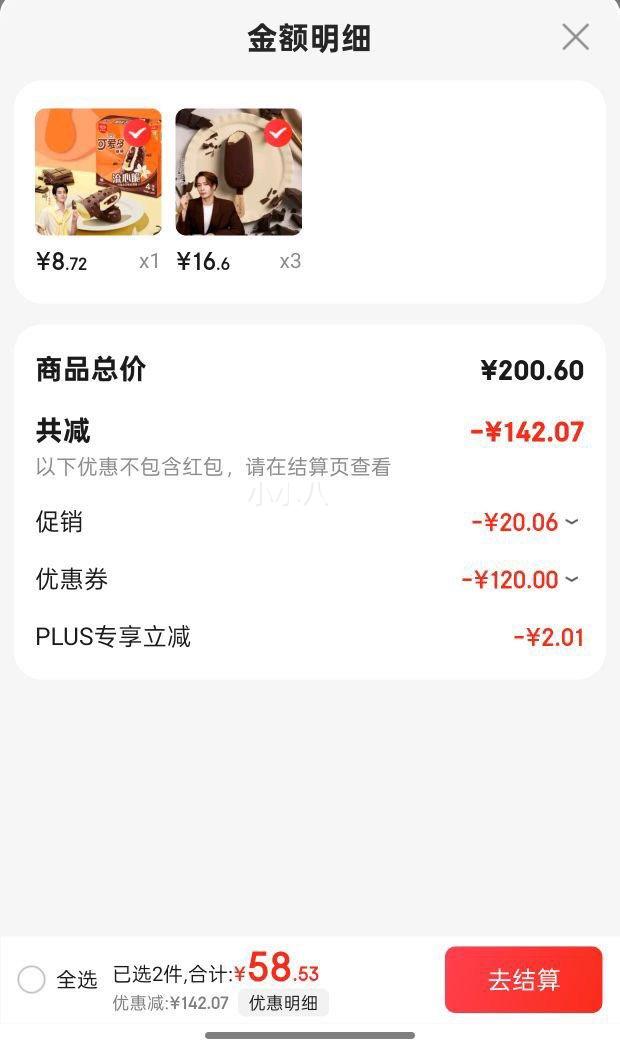Tap the 优惠明细 chip
Screen dimensions: 620x1052
point(283,1003)
